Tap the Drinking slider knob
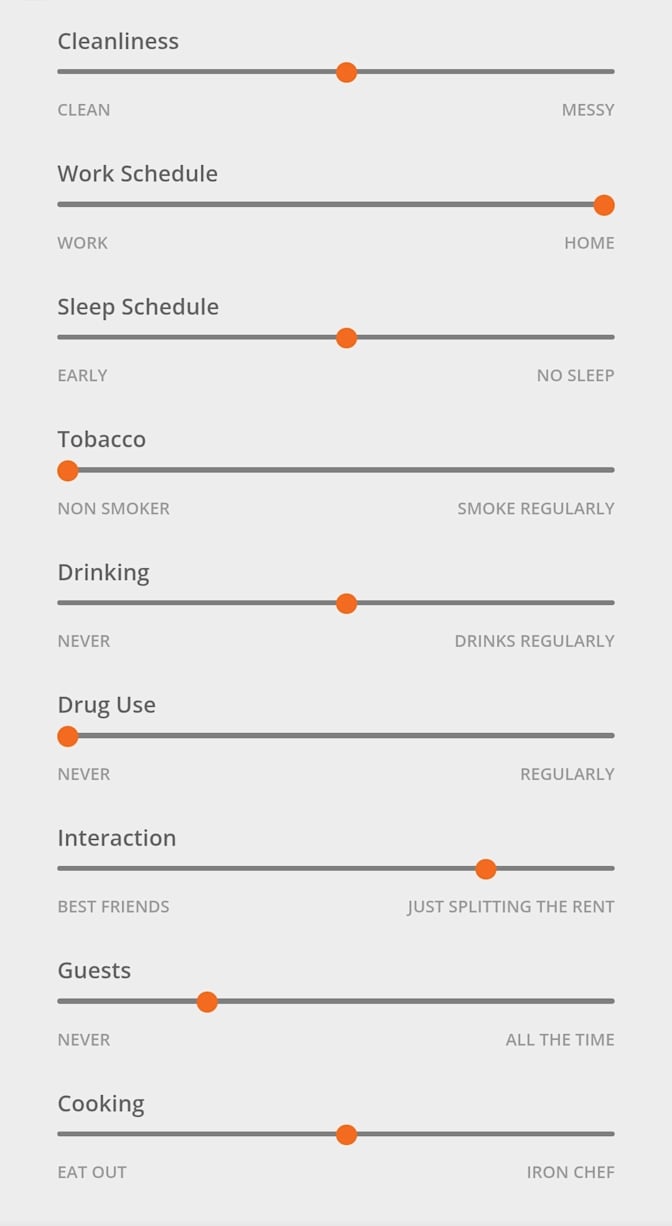The height and width of the screenshot is (1226, 672). pos(346,603)
